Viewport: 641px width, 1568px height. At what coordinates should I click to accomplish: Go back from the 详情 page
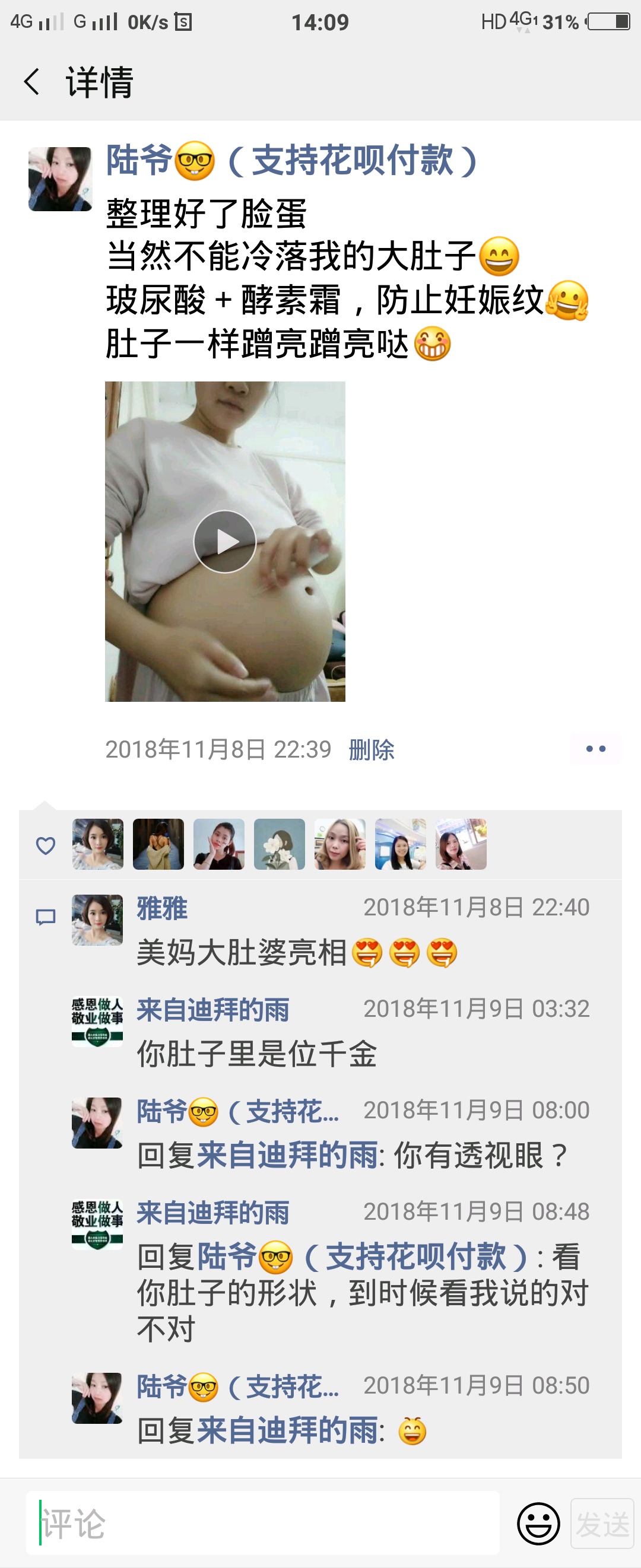click(x=31, y=81)
